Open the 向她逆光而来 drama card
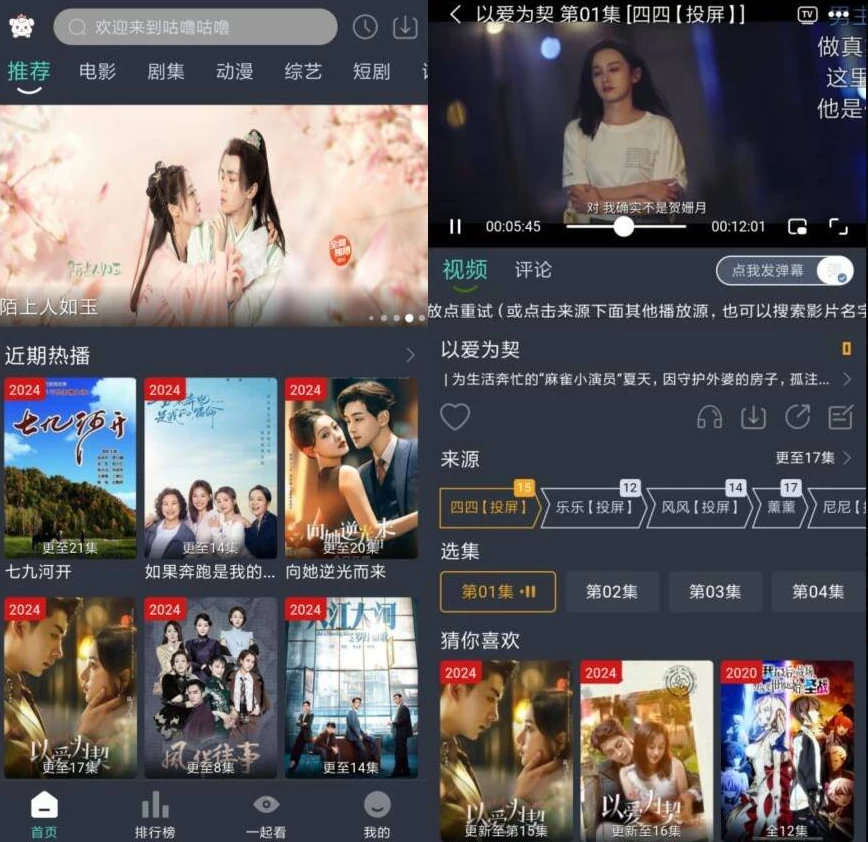868x842 pixels. point(351,468)
